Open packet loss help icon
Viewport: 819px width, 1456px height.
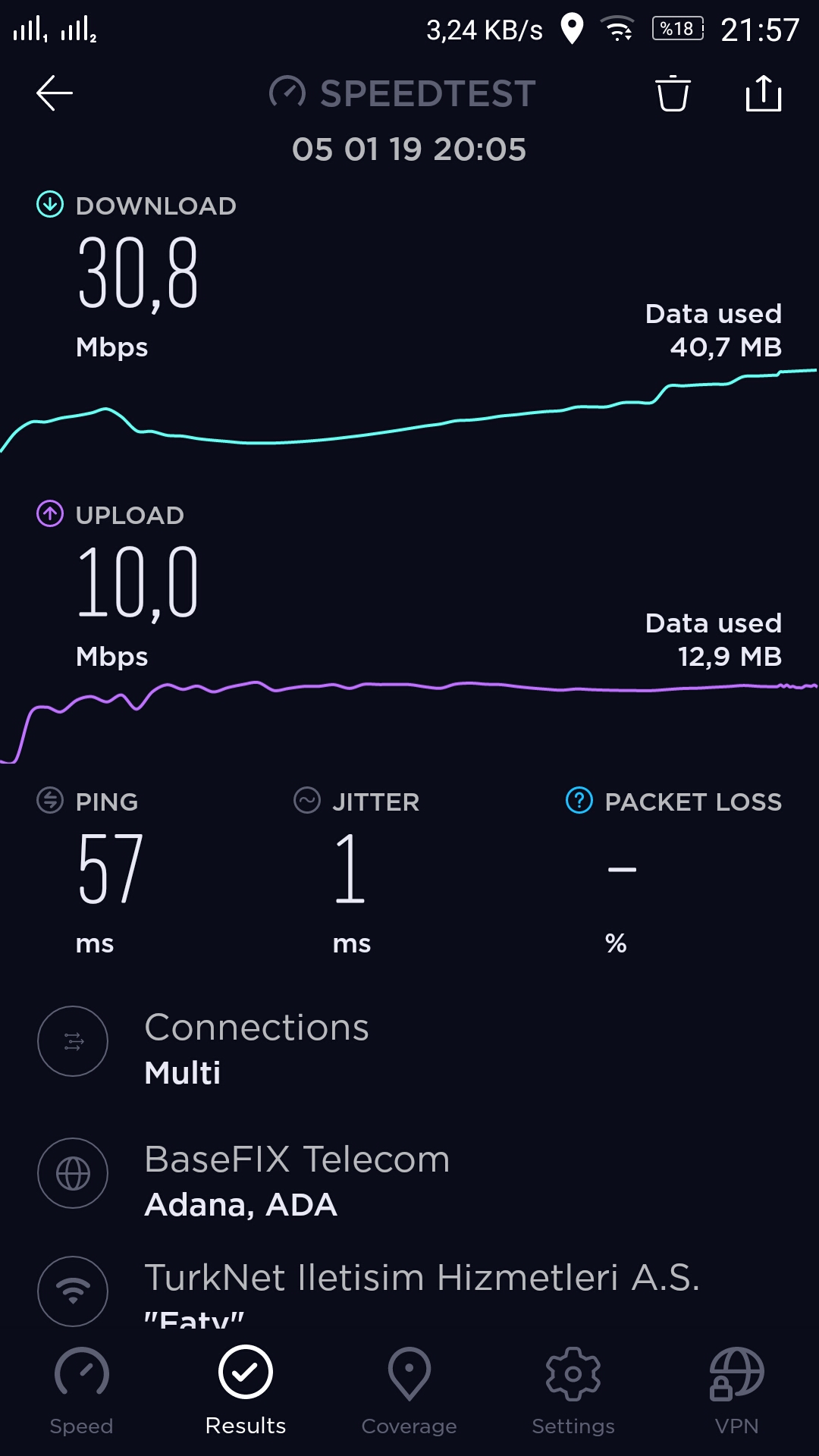(x=579, y=800)
